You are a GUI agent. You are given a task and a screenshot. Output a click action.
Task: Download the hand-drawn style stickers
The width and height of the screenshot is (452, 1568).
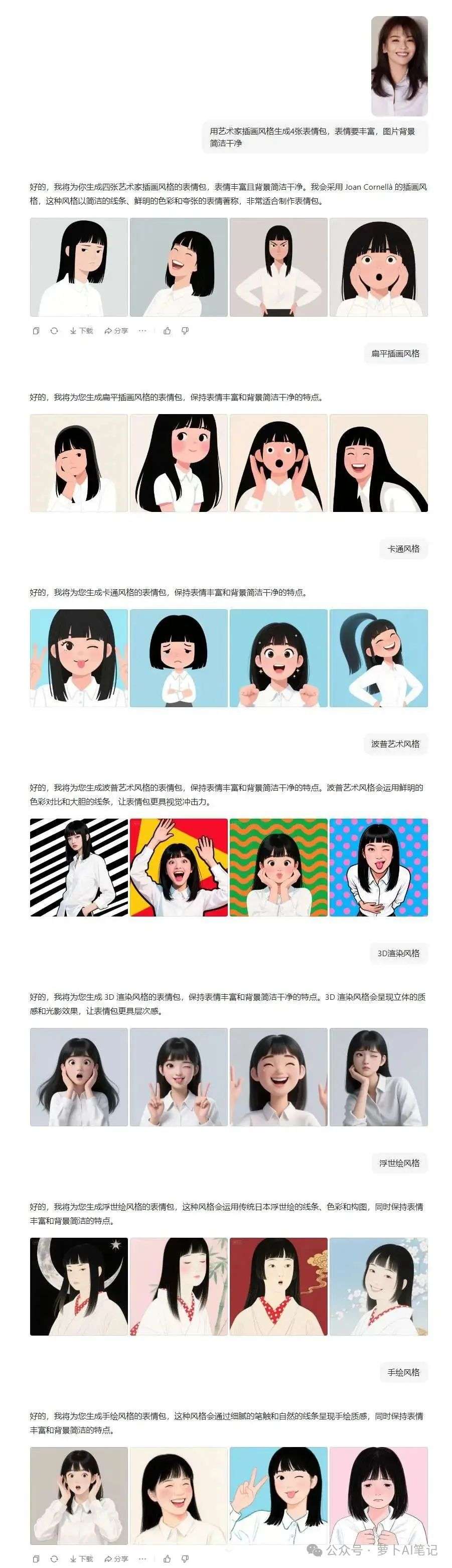point(81,1559)
